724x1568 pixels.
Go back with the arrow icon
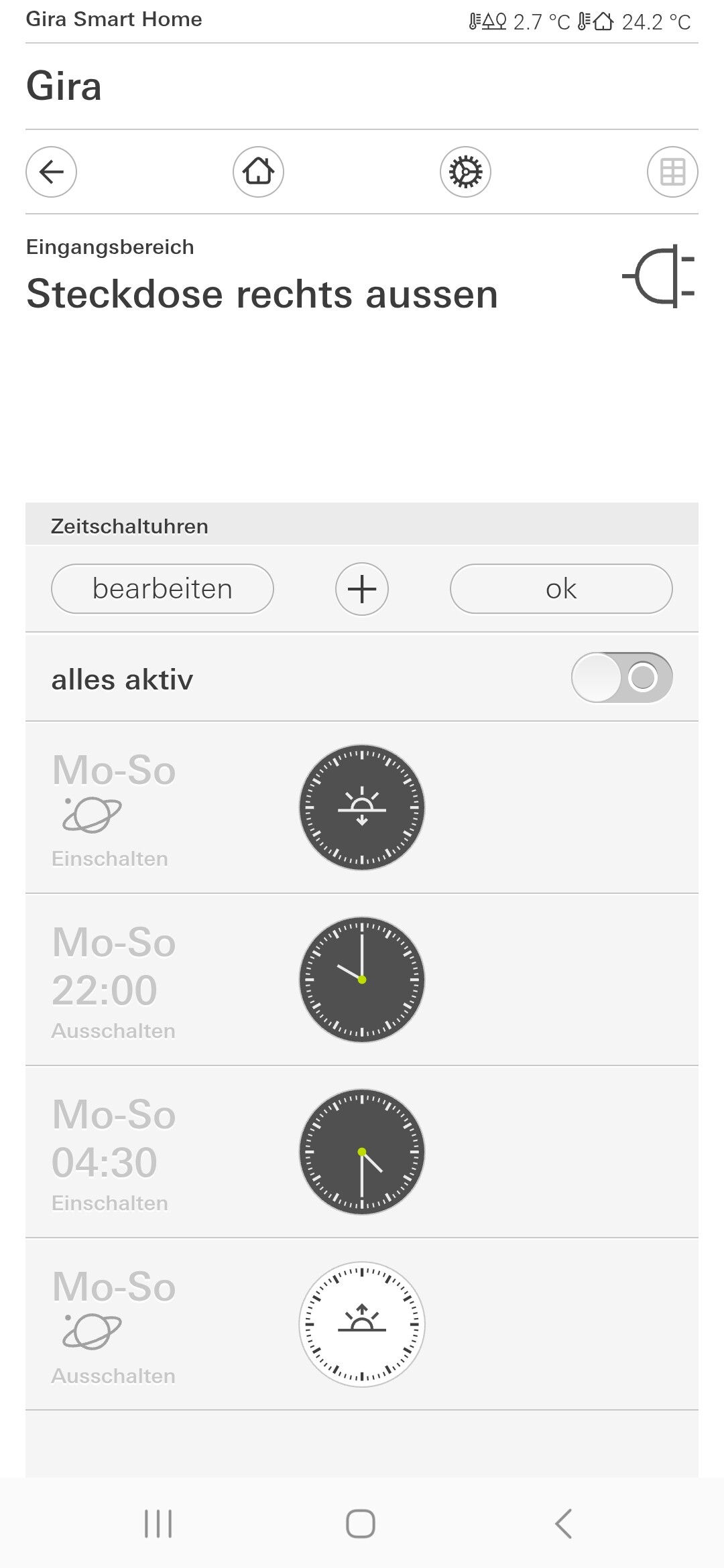(51, 172)
